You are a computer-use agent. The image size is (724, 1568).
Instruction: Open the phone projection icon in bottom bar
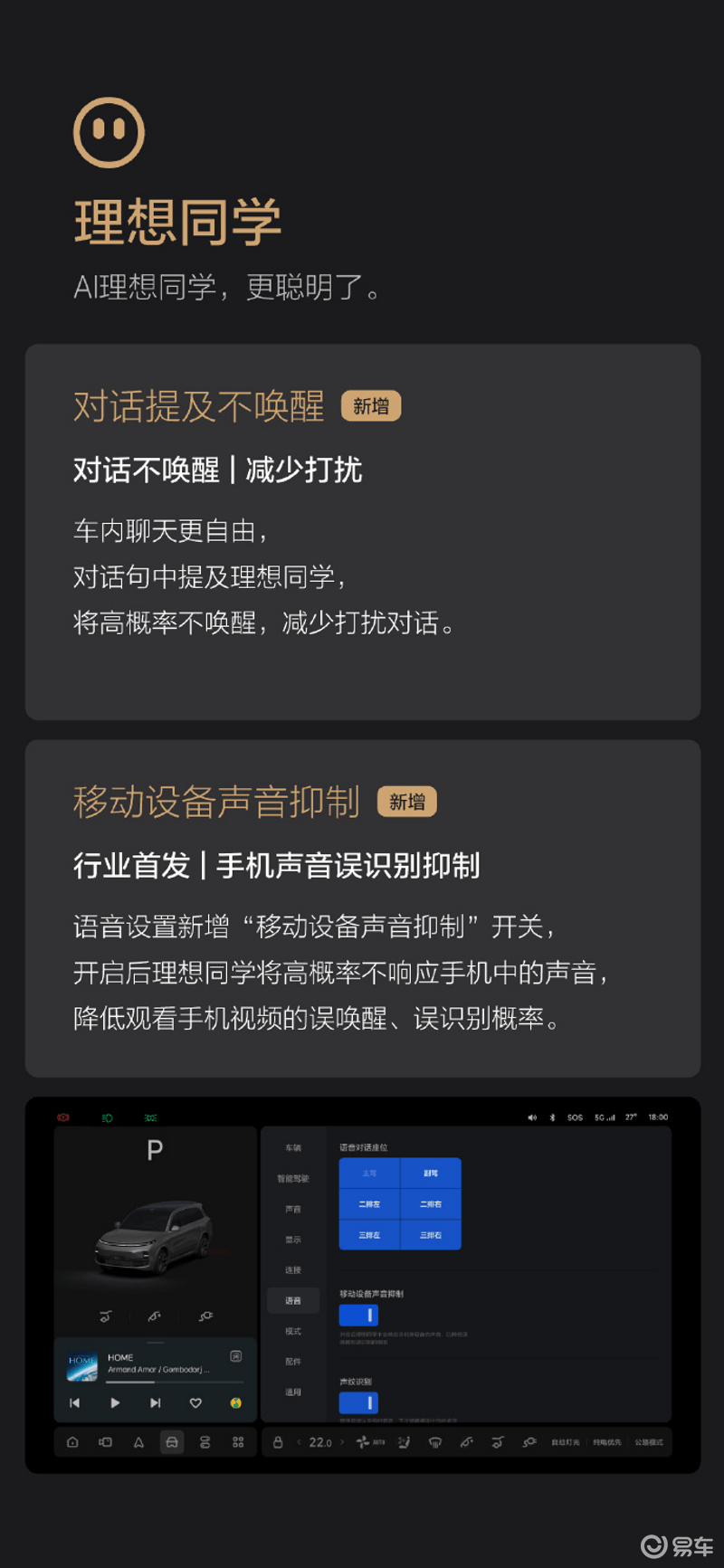tap(106, 1441)
